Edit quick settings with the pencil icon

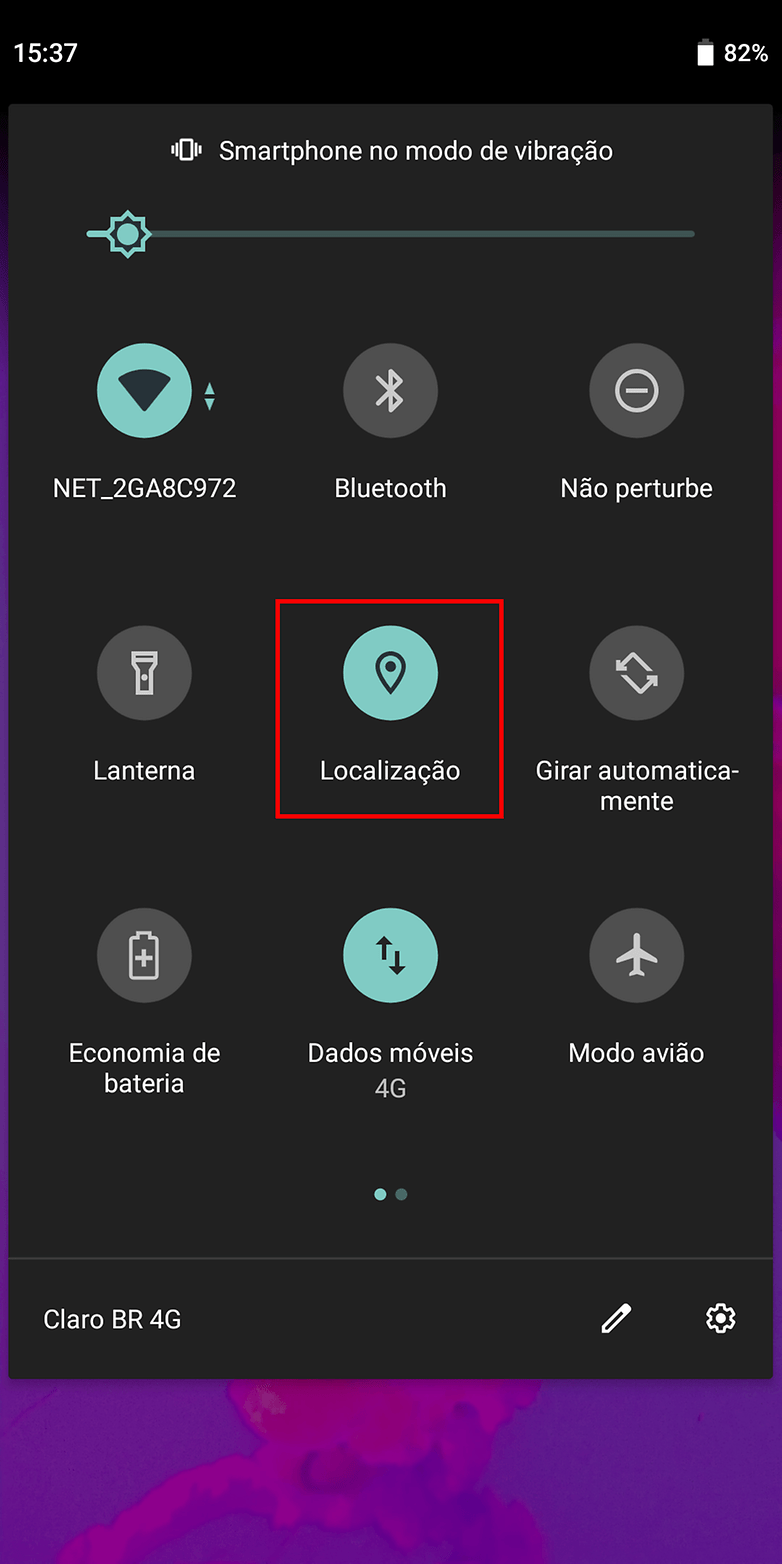coord(616,1319)
